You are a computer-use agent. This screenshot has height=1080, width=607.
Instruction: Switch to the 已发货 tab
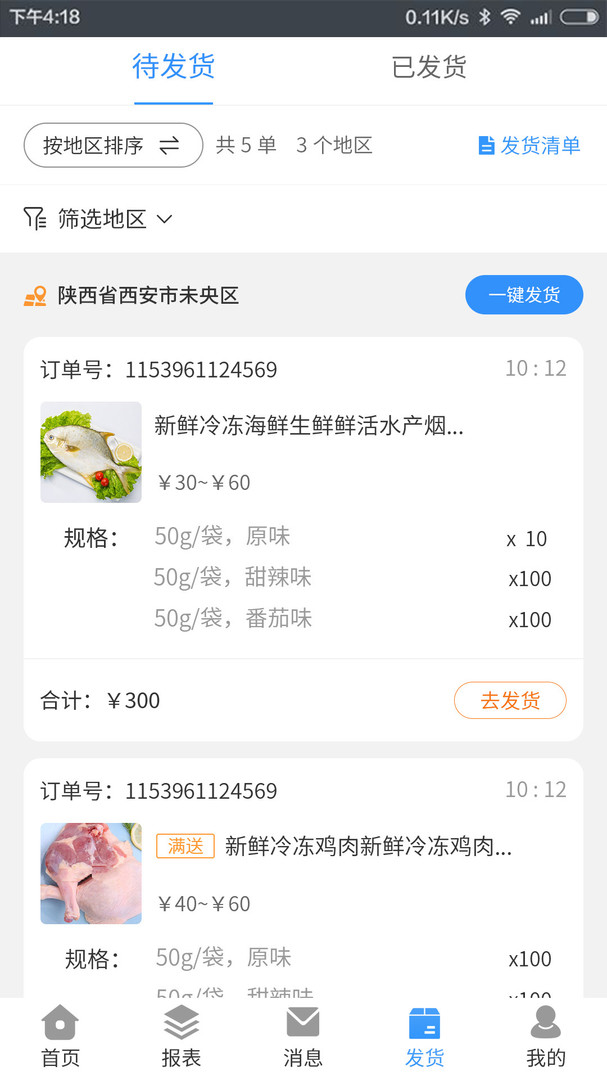[429, 68]
